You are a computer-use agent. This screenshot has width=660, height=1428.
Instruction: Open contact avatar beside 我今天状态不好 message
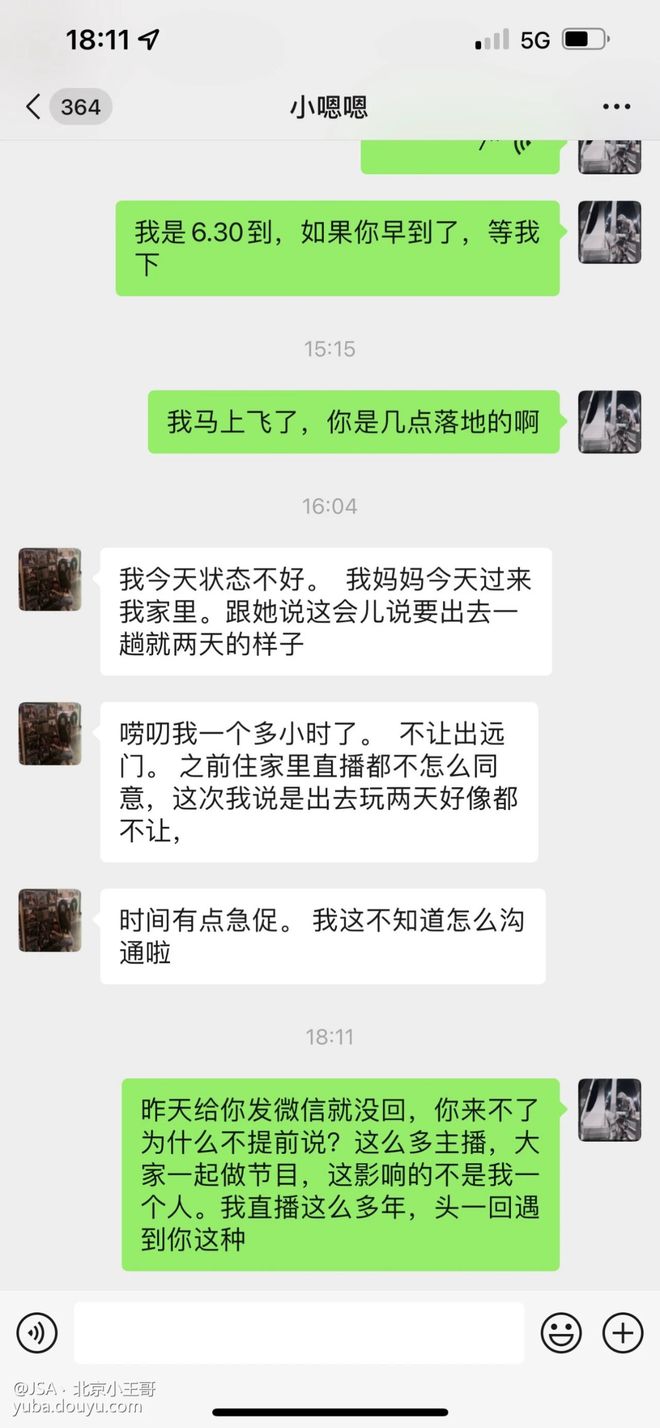tap(50, 579)
